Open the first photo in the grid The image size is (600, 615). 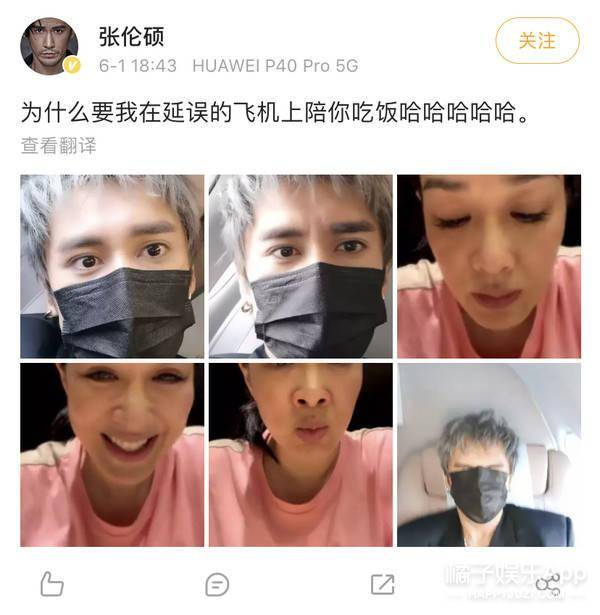tap(112, 266)
